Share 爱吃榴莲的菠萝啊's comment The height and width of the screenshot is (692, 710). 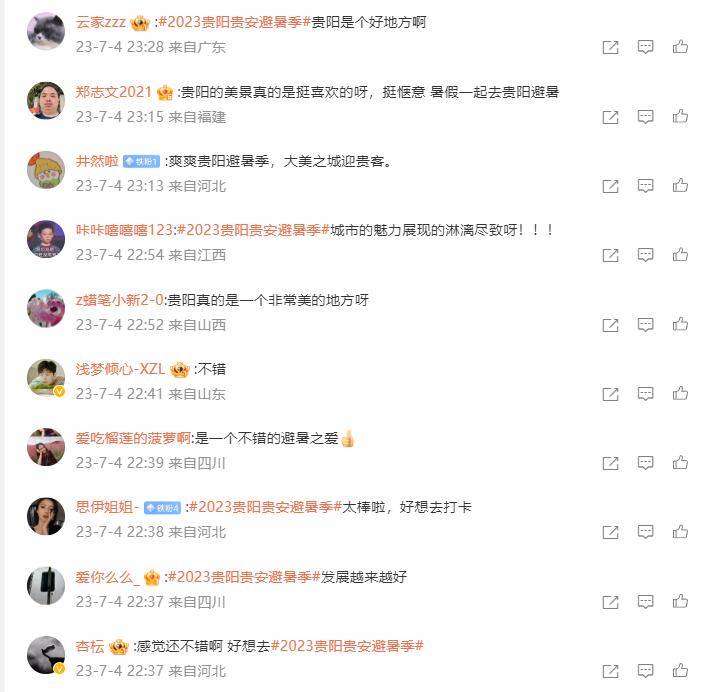(610, 463)
